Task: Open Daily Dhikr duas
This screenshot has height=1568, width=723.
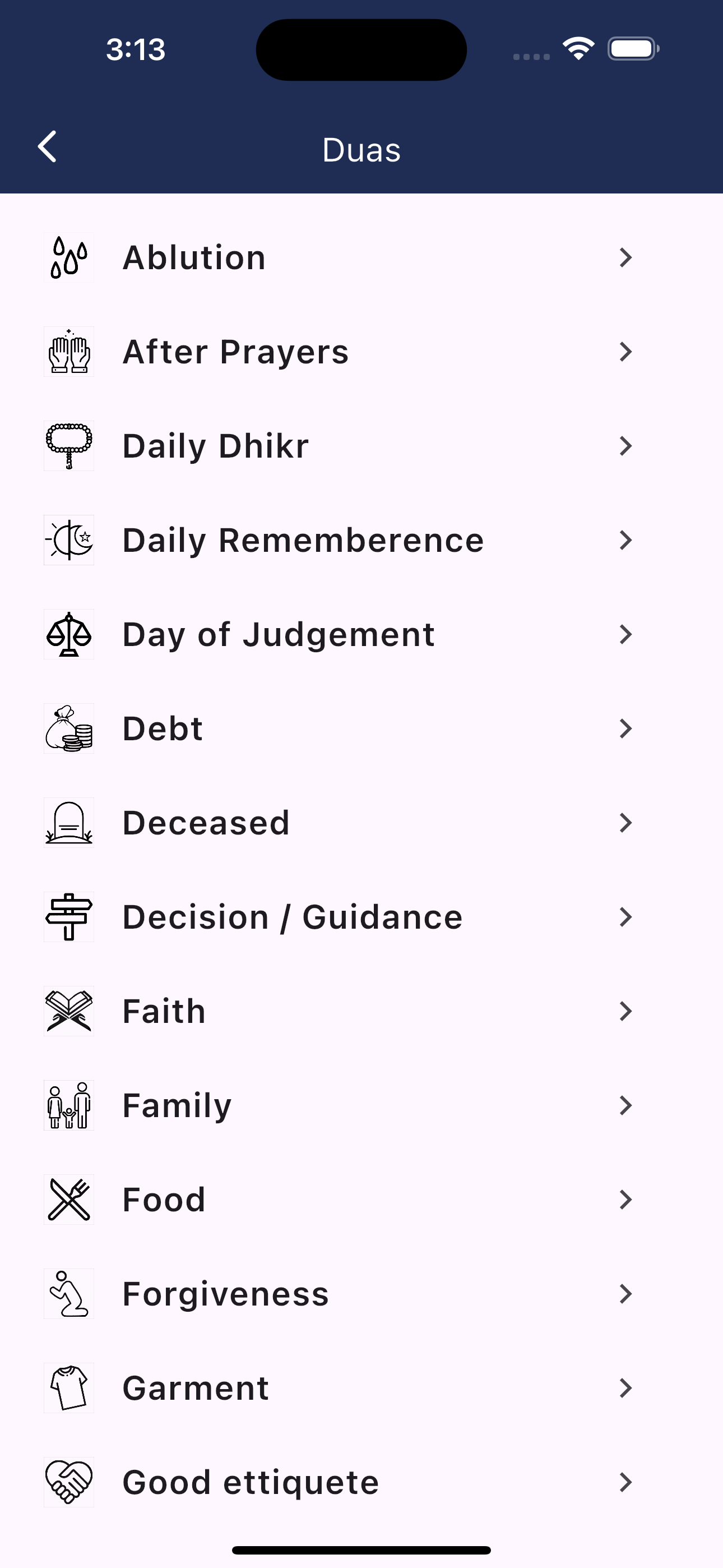Action: point(361,446)
